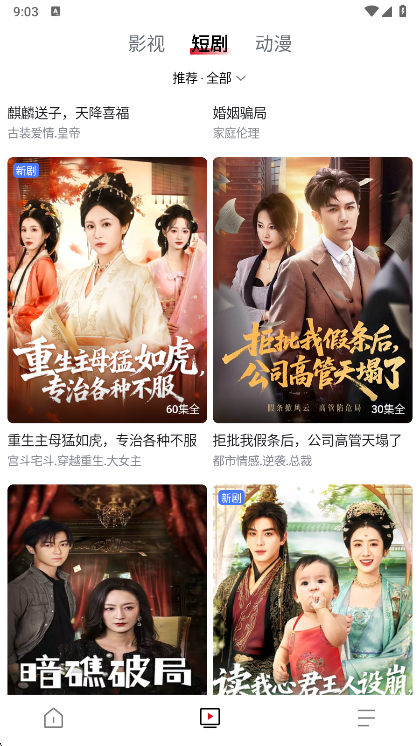Tap the video player tab in bottom bar
The image size is (420, 746).
210,717
